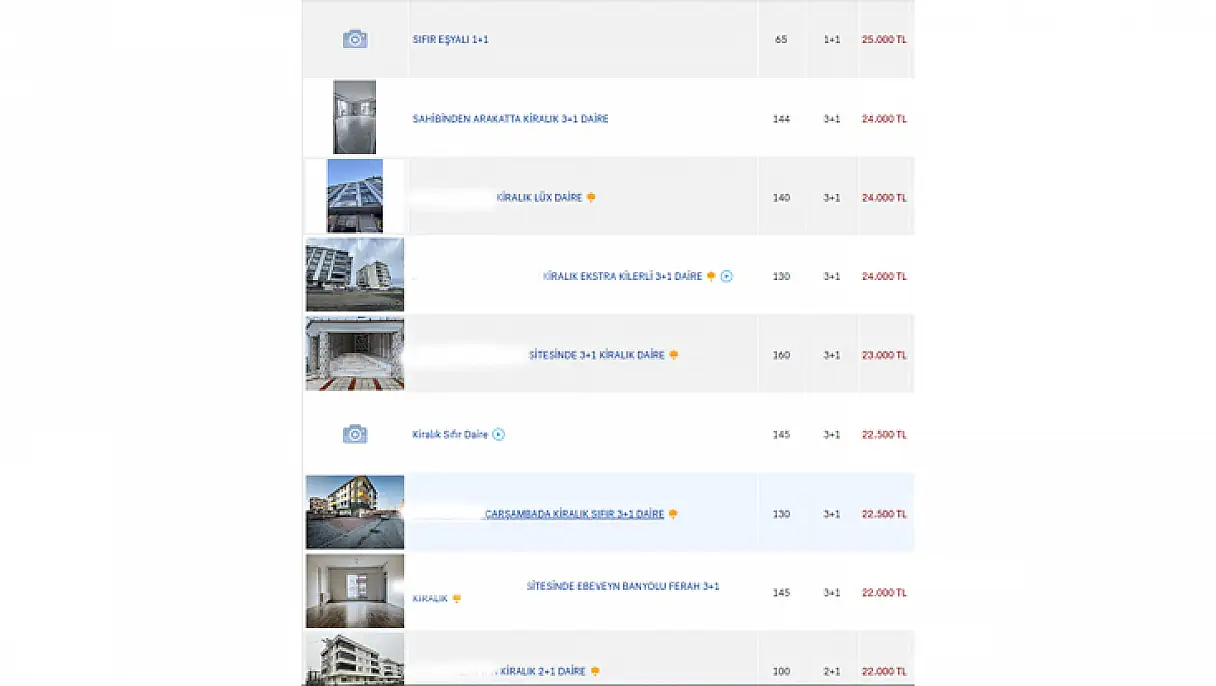Image resolution: width=1216 pixels, height=686 pixels.
Task: Open ÇARŞAMBADA KİRALIK SIFIR 3+1 DAİRE listing
Action: pyautogui.click(x=574, y=514)
